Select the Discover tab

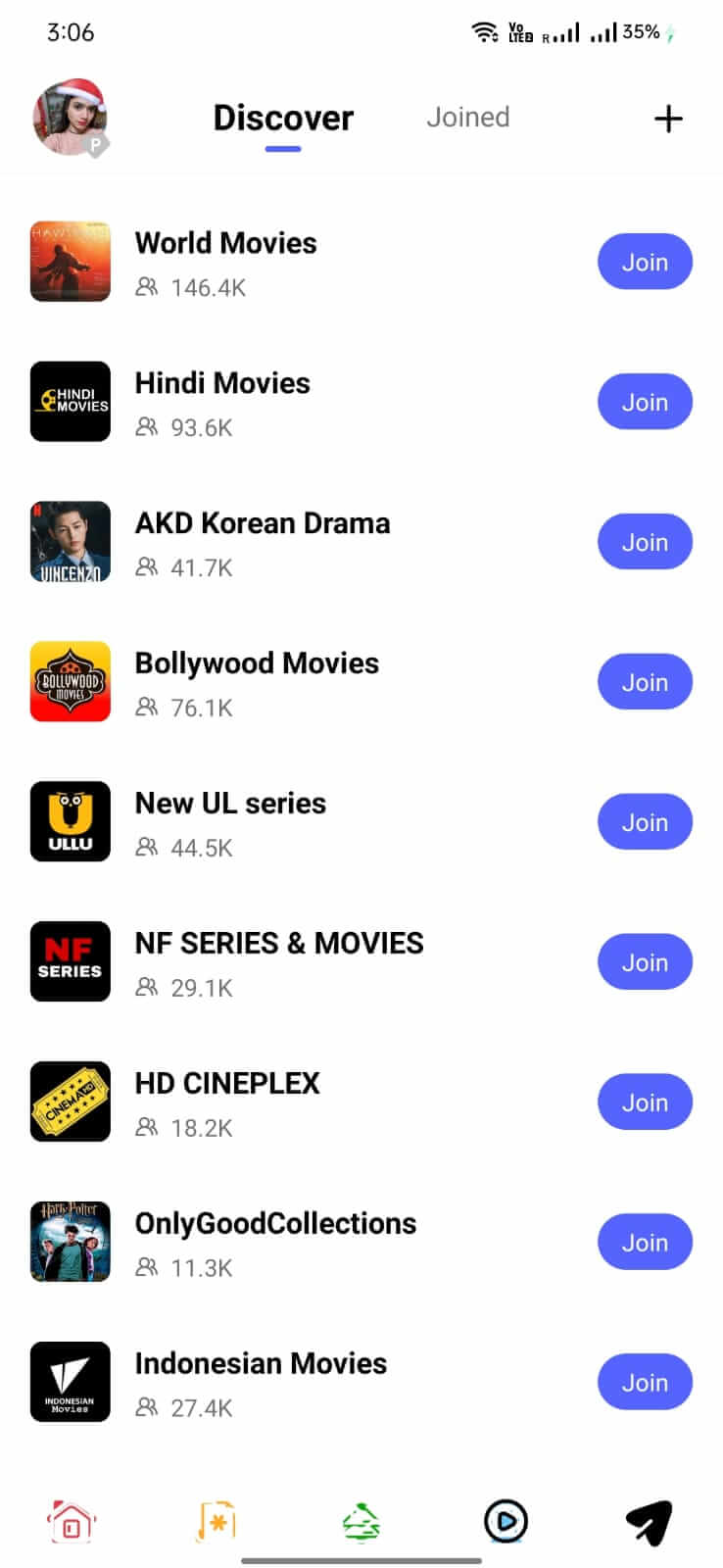283,117
